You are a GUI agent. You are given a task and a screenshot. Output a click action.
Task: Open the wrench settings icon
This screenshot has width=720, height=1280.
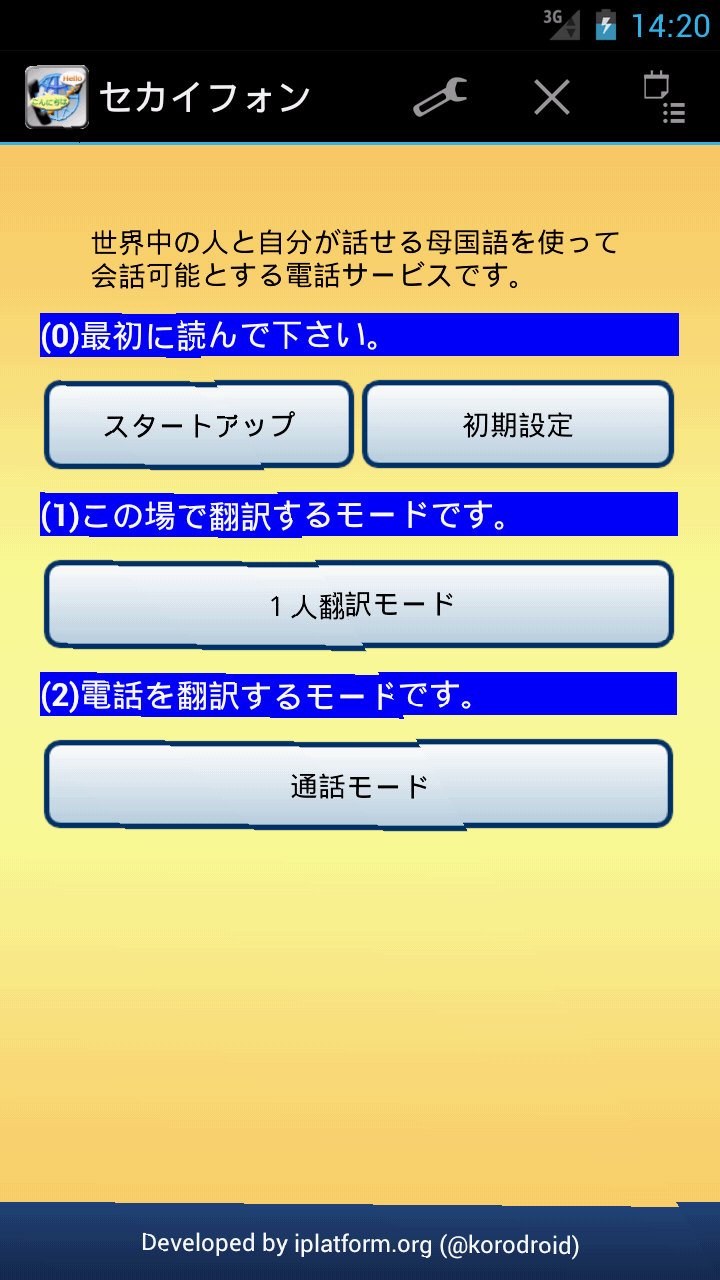click(440, 97)
